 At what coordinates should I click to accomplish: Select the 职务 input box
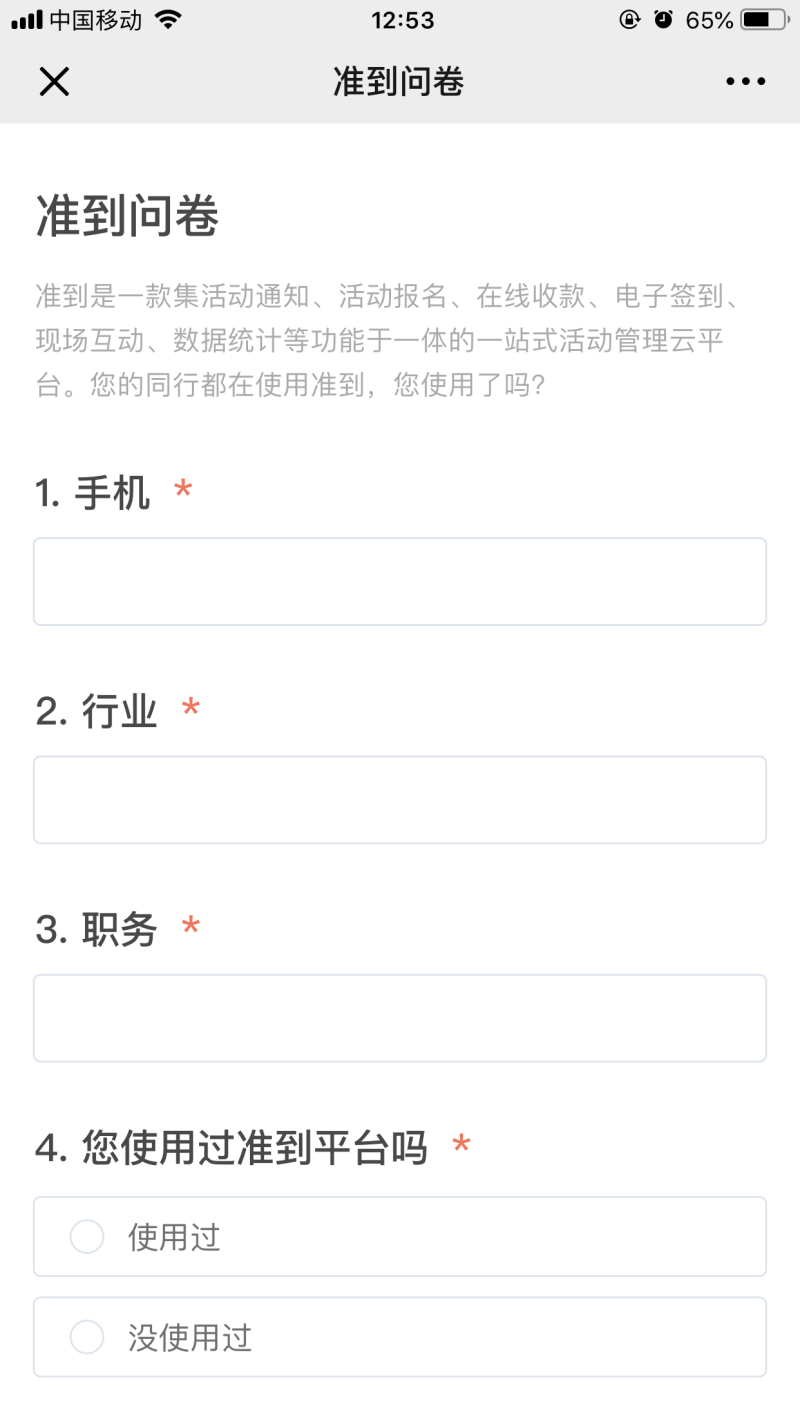pos(400,1017)
